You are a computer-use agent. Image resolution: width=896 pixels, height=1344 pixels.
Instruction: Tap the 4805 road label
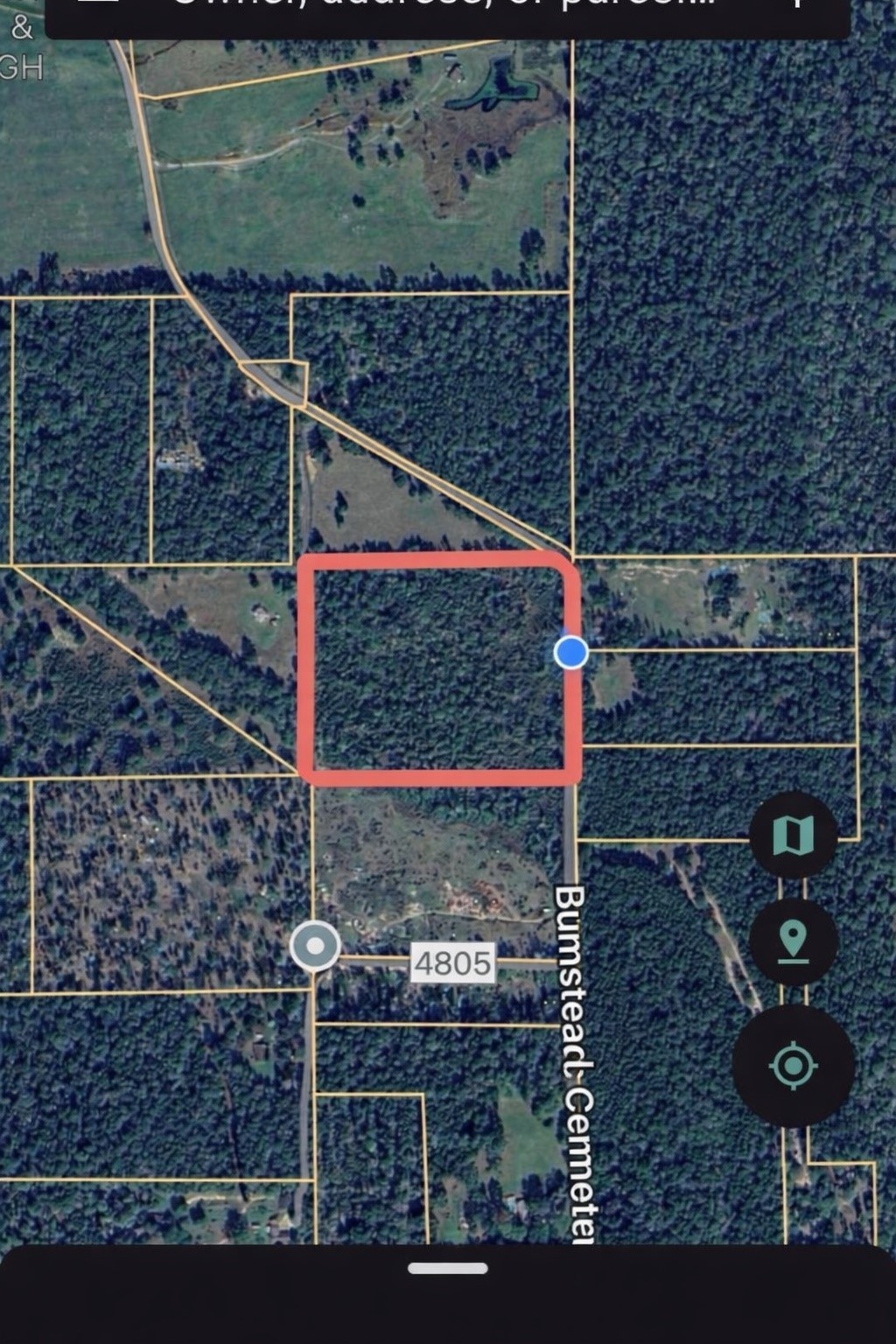452,962
